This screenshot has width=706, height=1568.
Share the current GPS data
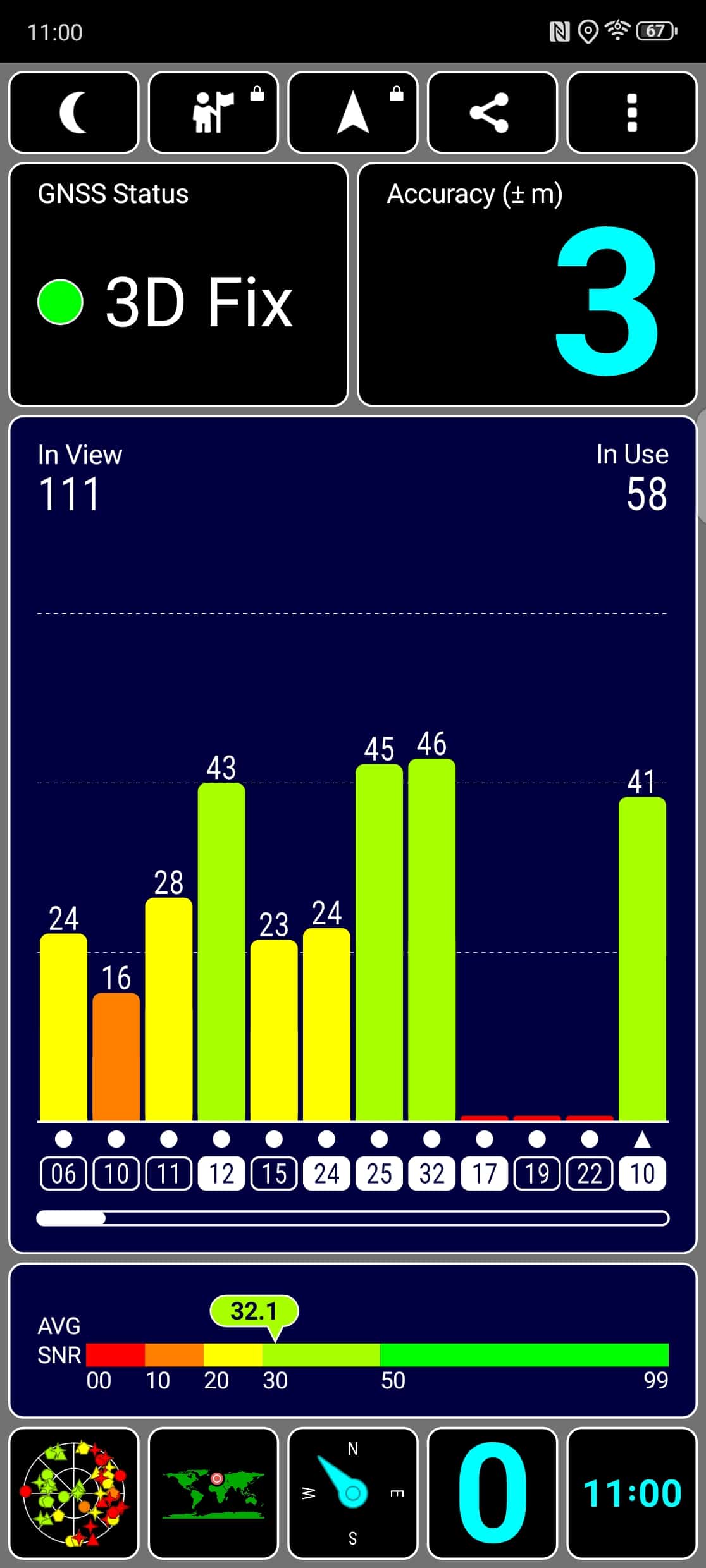coord(492,113)
